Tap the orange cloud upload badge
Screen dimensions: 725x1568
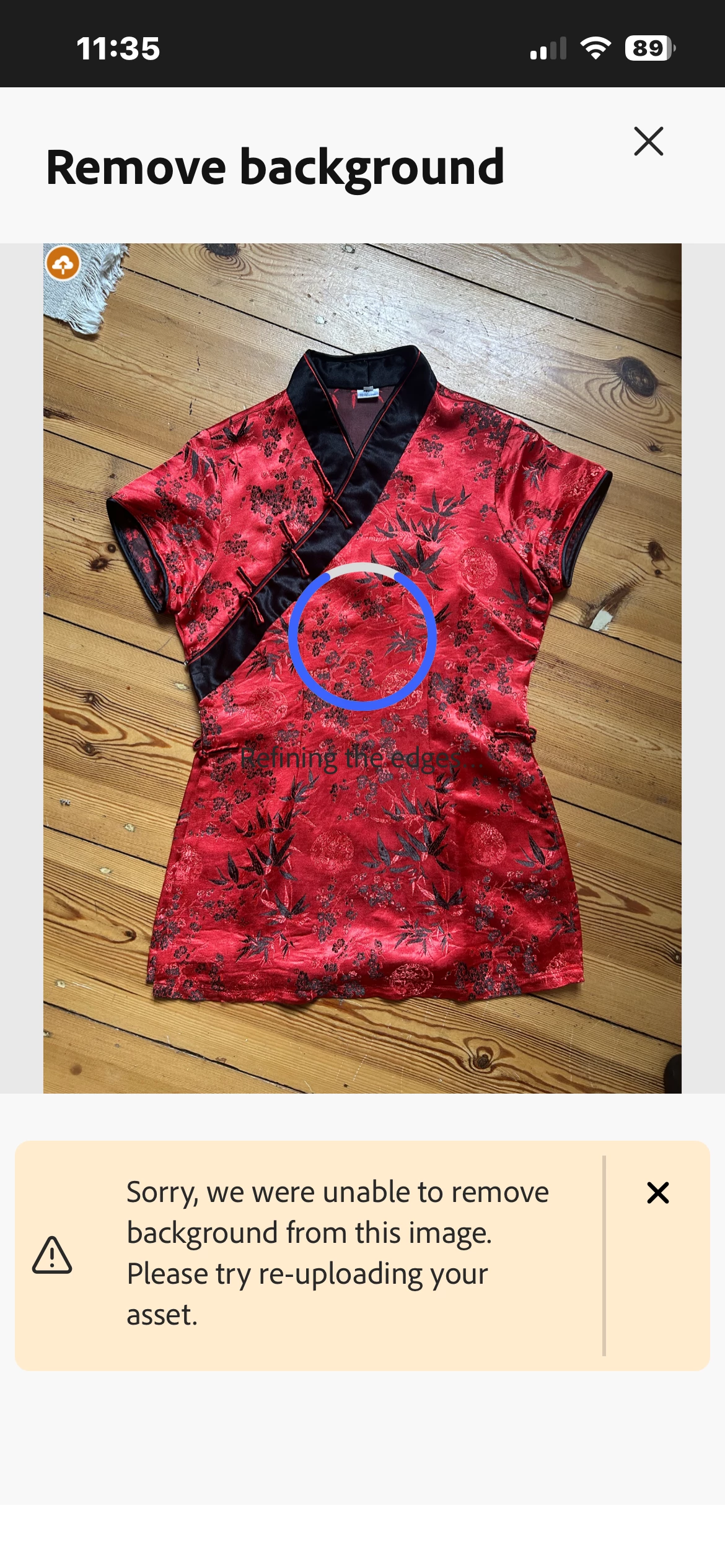[63, 264]
